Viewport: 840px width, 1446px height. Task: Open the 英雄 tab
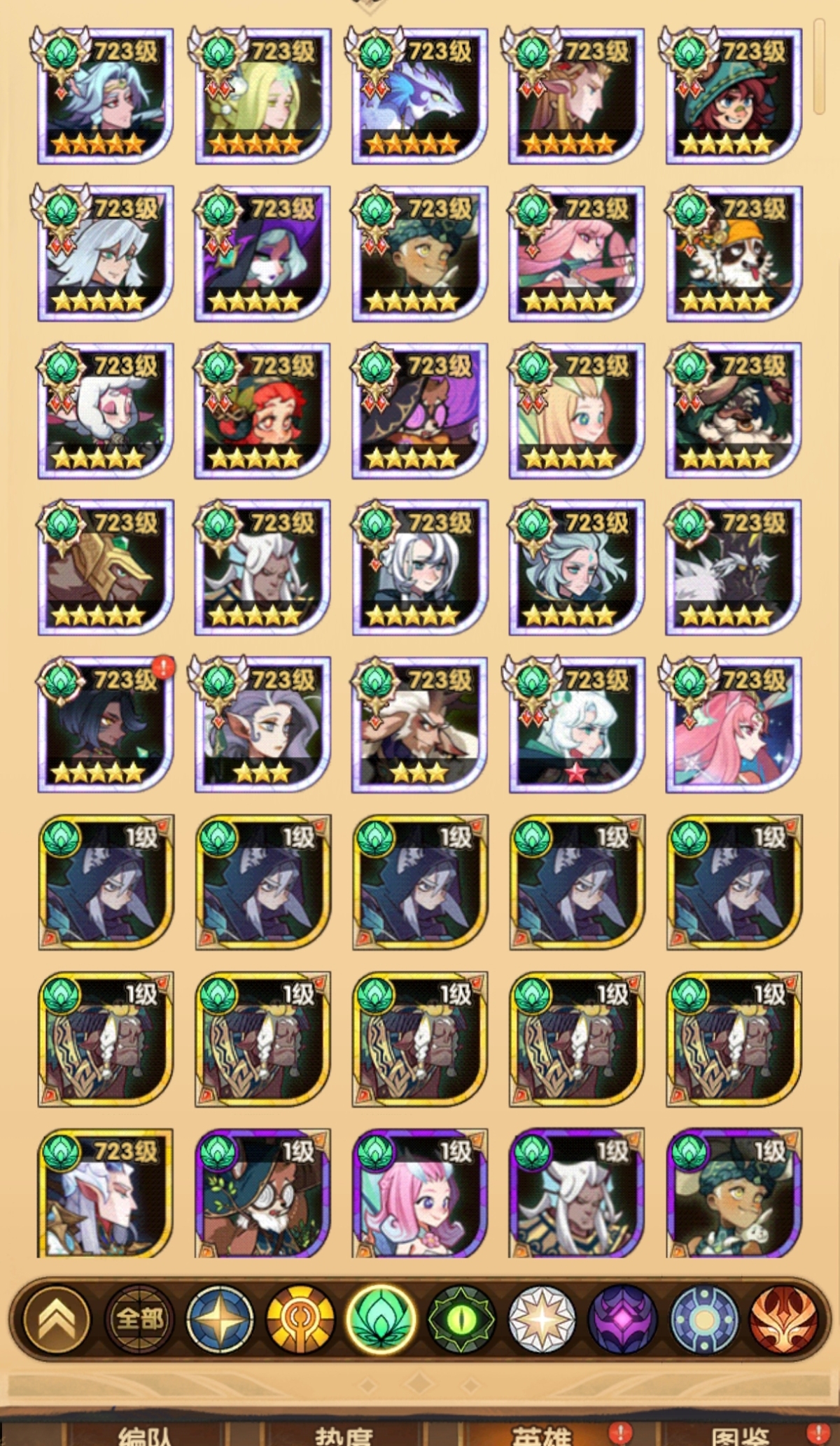542,1434
